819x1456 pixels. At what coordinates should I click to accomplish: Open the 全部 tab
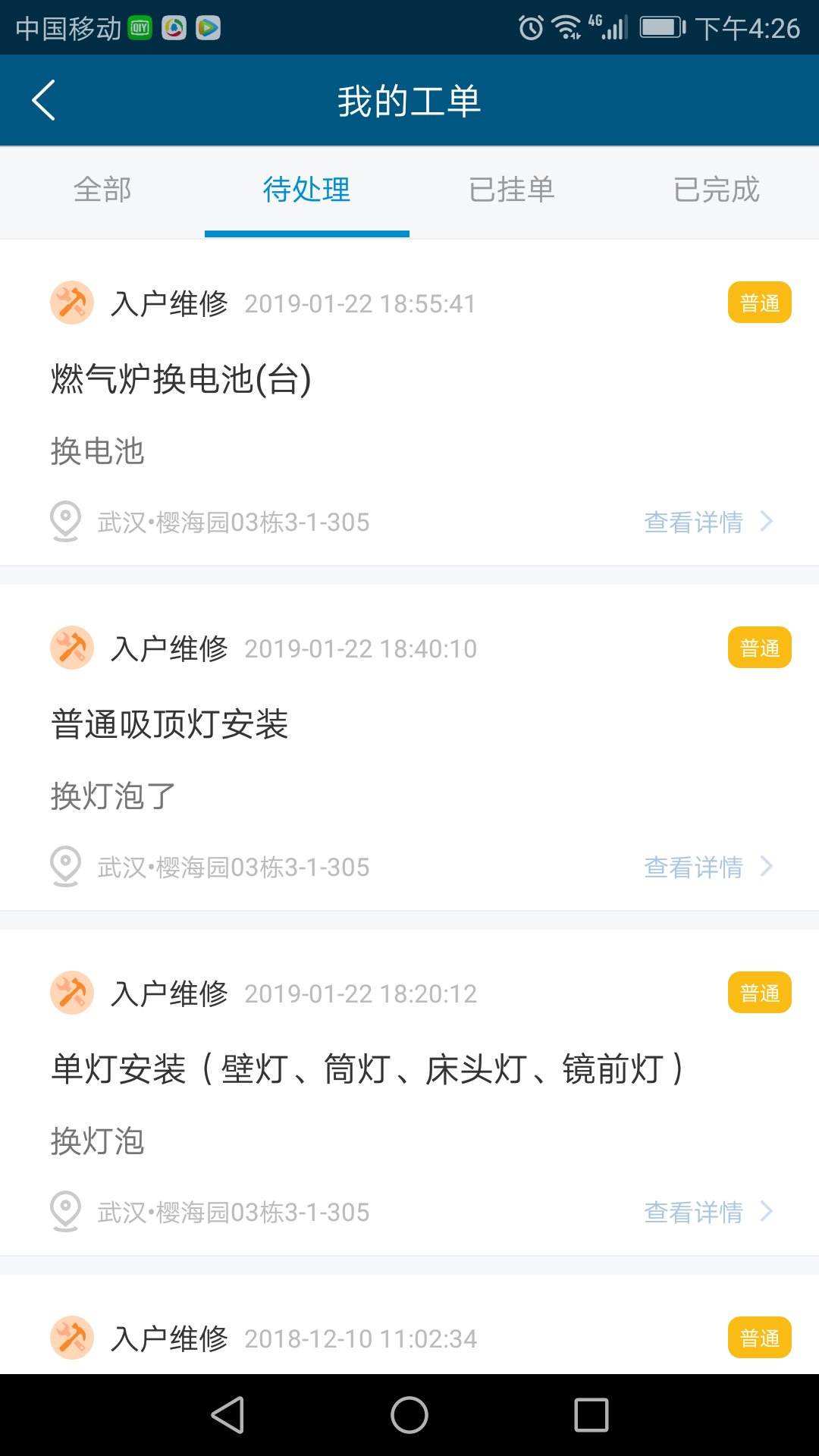(x=102, y=190)
